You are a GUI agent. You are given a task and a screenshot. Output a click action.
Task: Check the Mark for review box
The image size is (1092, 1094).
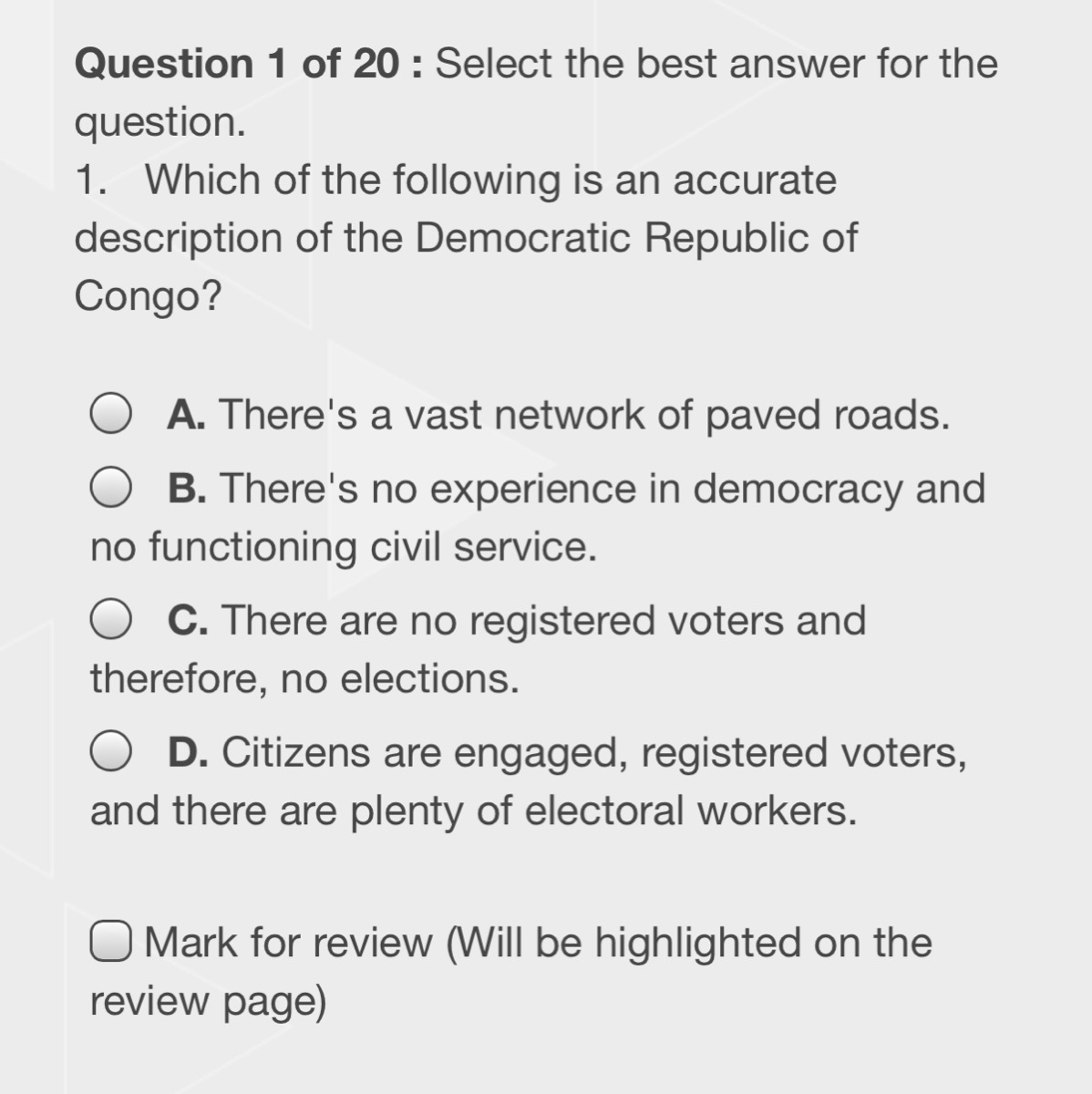(x=112, y=942)
